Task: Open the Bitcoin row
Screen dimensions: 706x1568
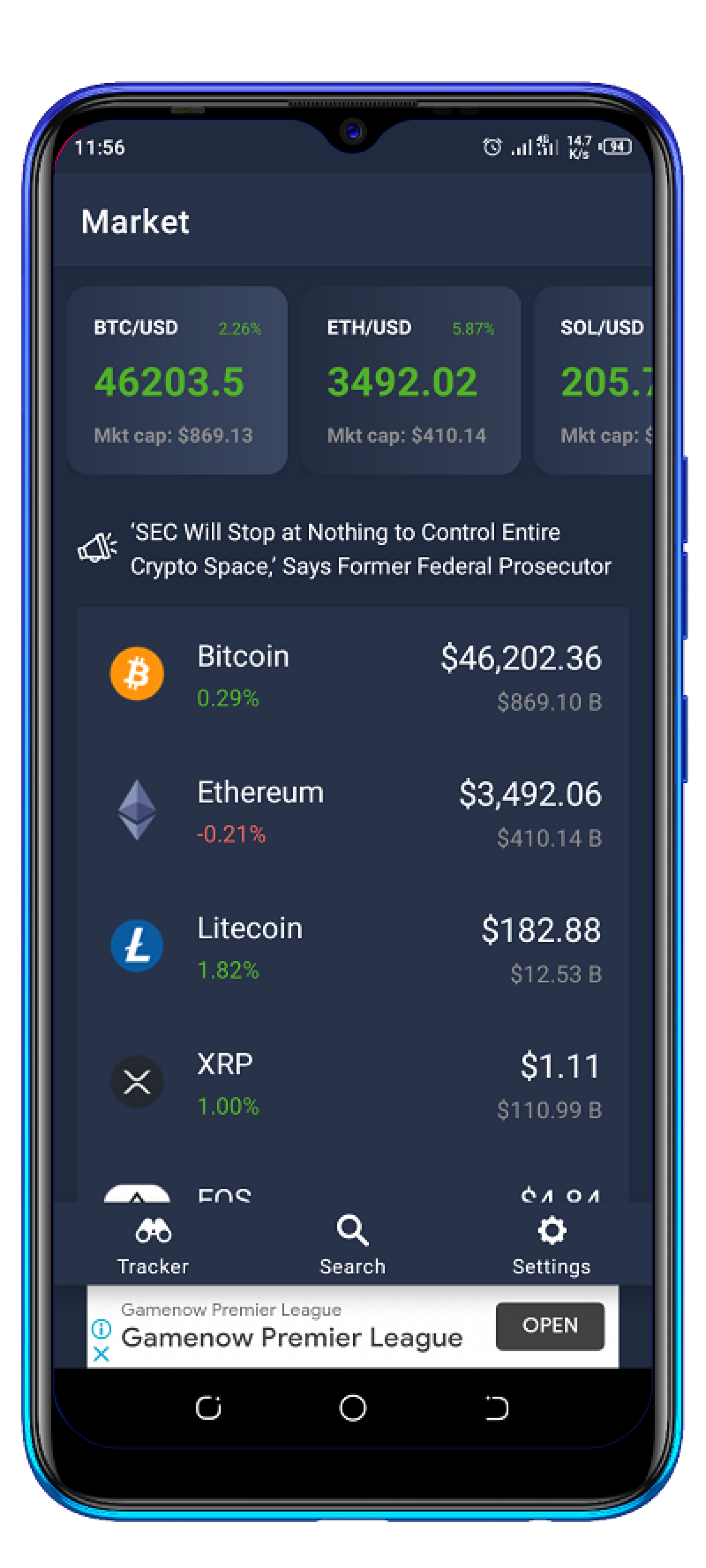Action: (353, 676)
